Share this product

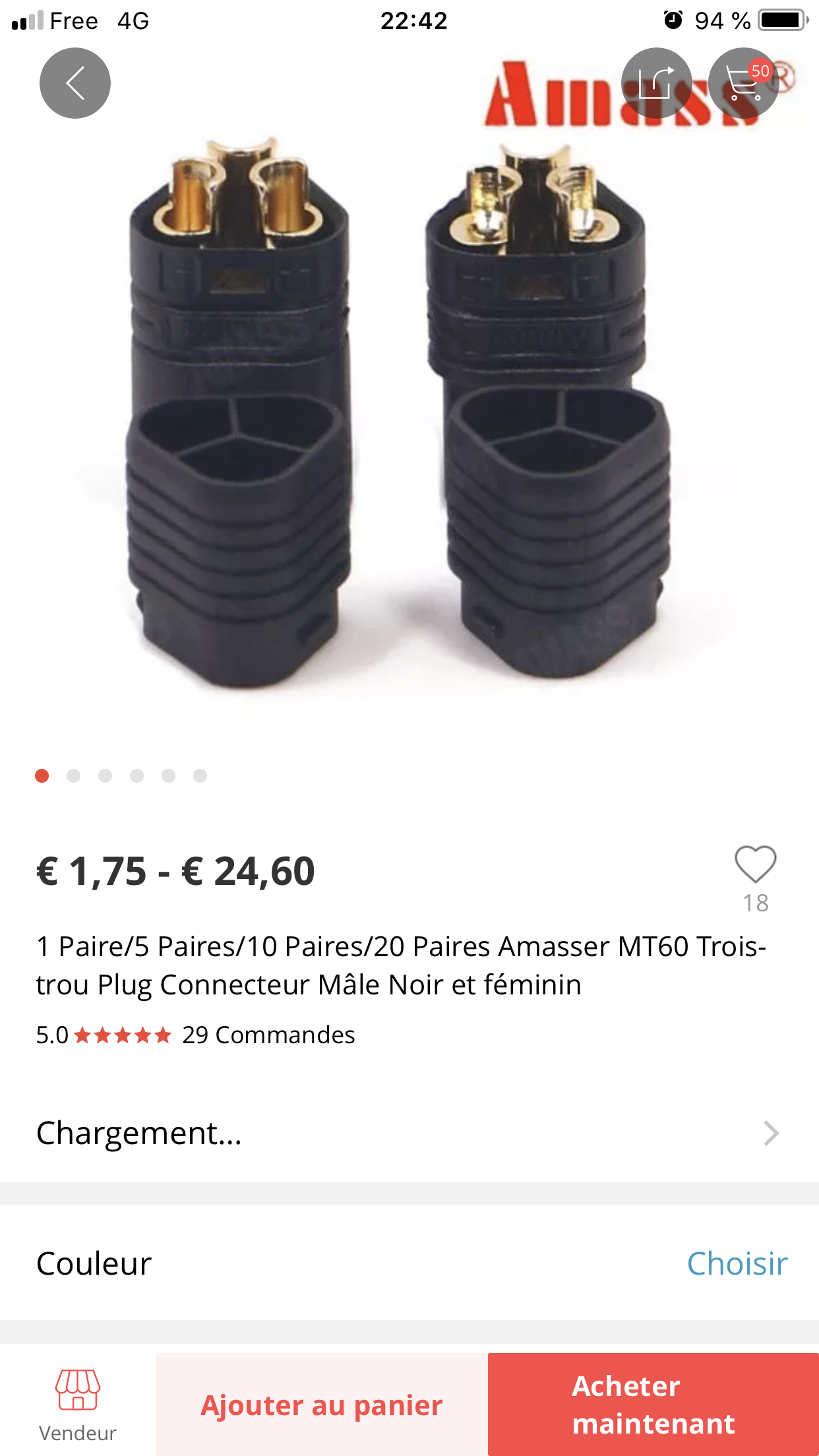656,83
